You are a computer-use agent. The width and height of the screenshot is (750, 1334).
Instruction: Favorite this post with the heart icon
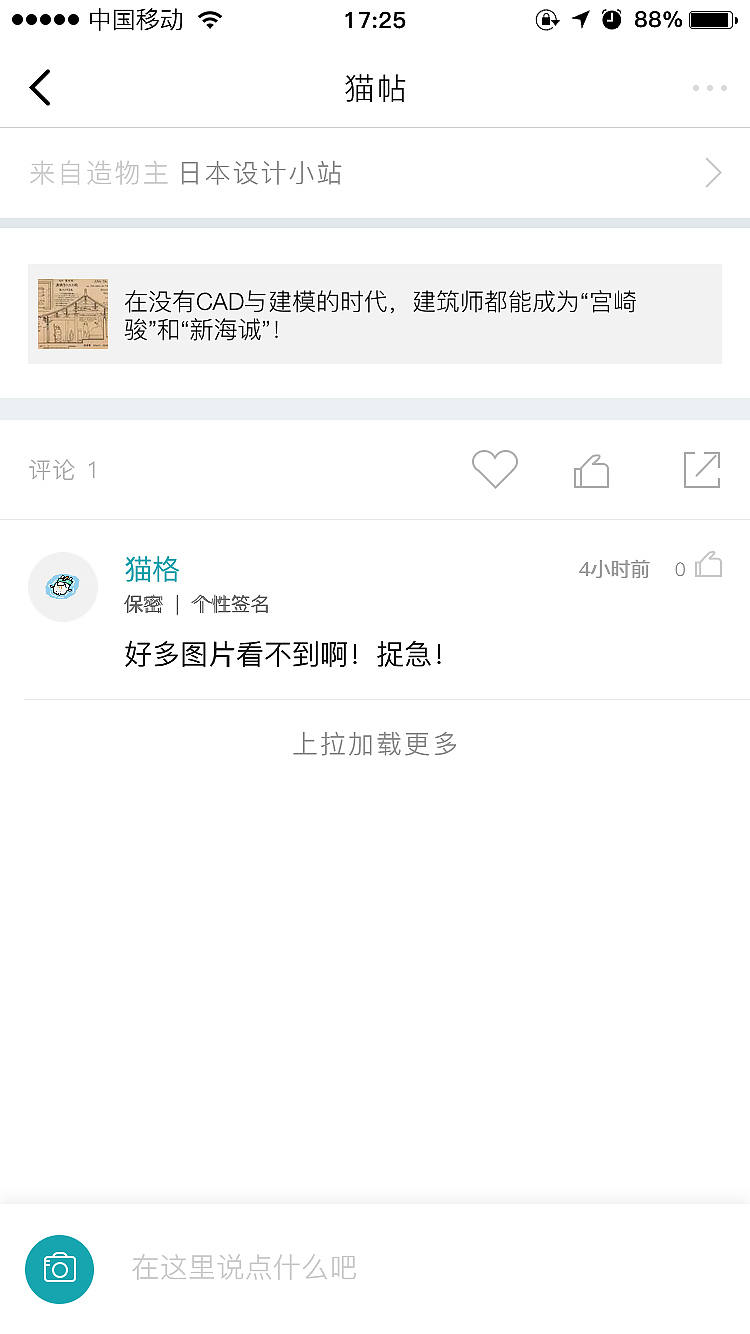[x=495, y=469]
